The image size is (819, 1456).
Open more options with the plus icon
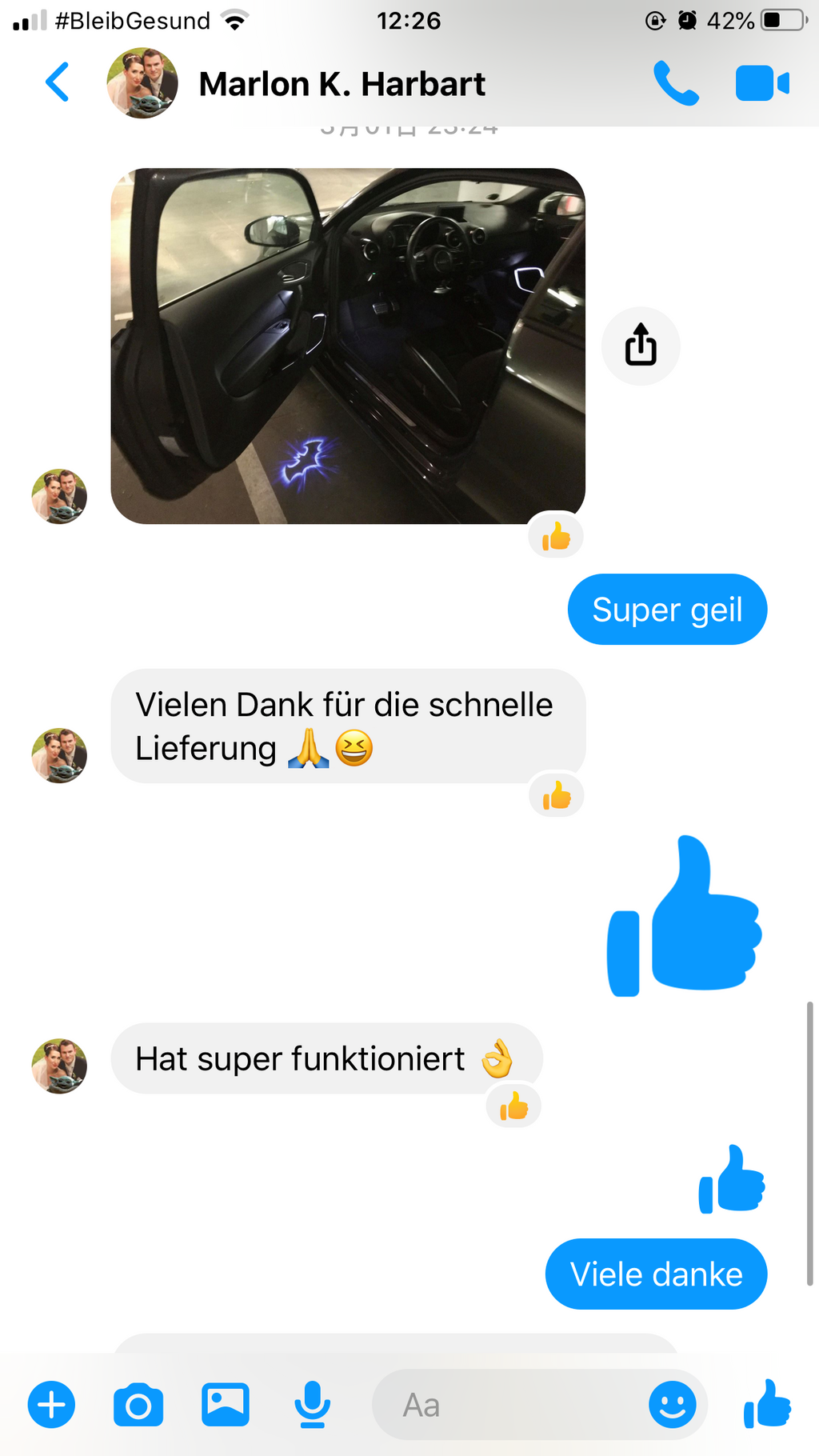click(x=52, y=1405)
